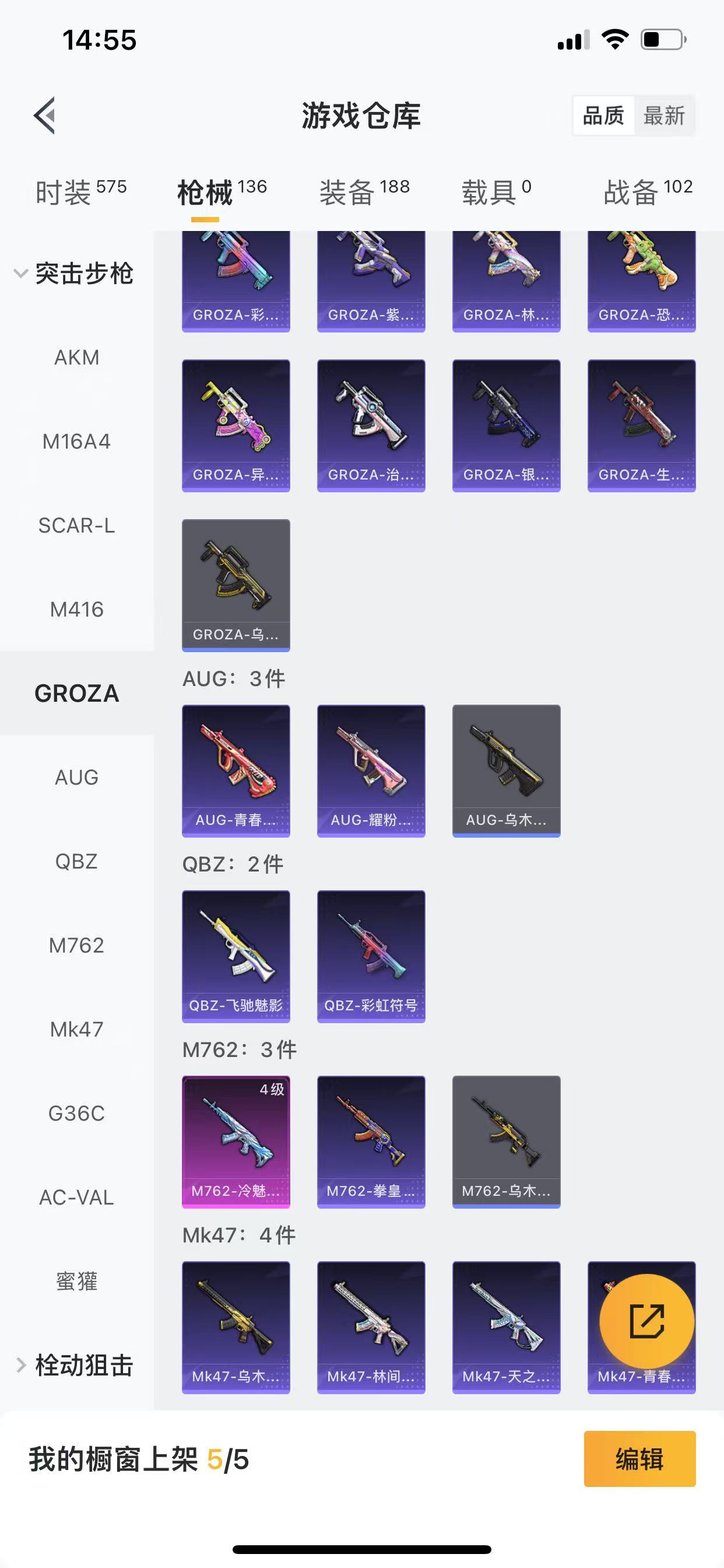Tap the 编辑 button
The width and height of the screenshot is (724, 1568).
pos(639,1459)
